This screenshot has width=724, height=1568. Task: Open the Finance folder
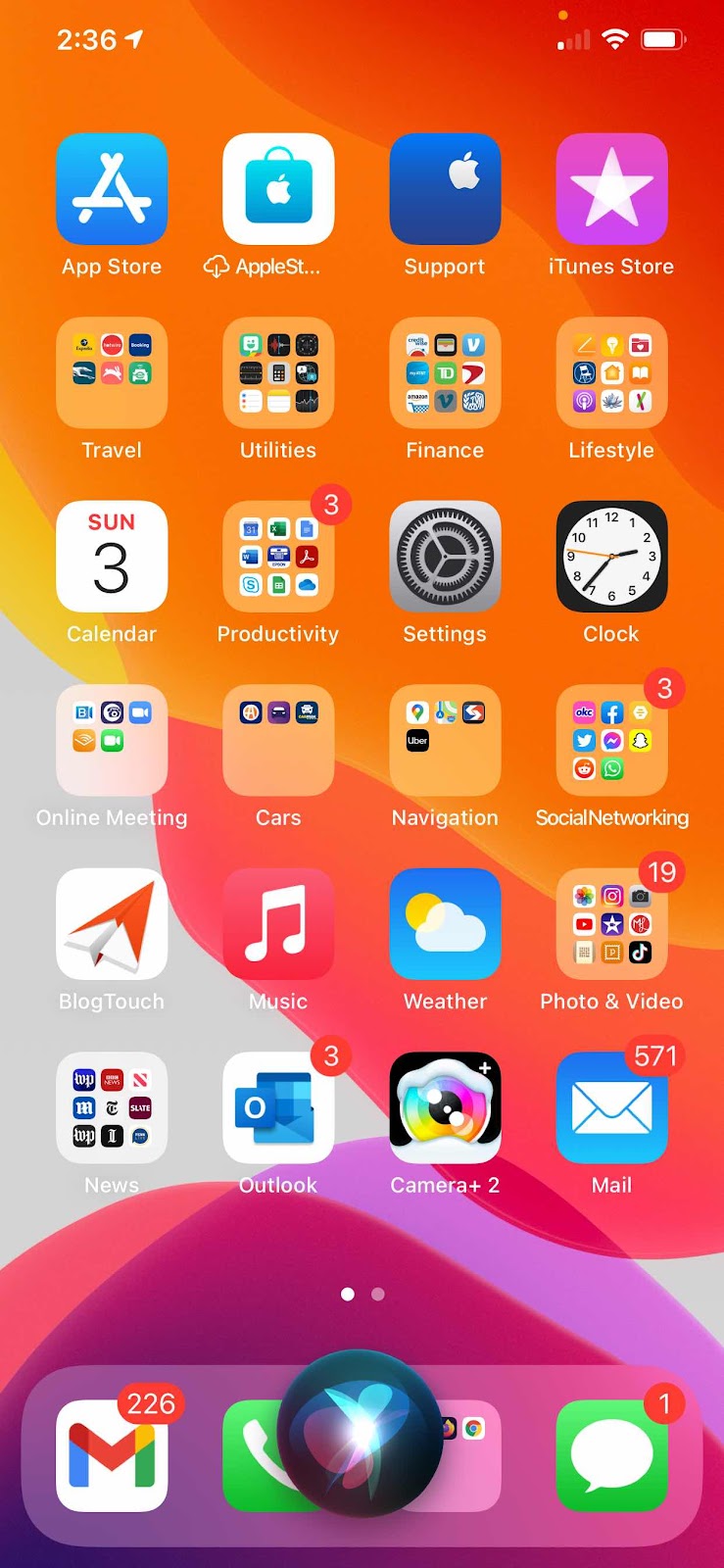pyautogui.click(x=445, y=373)
